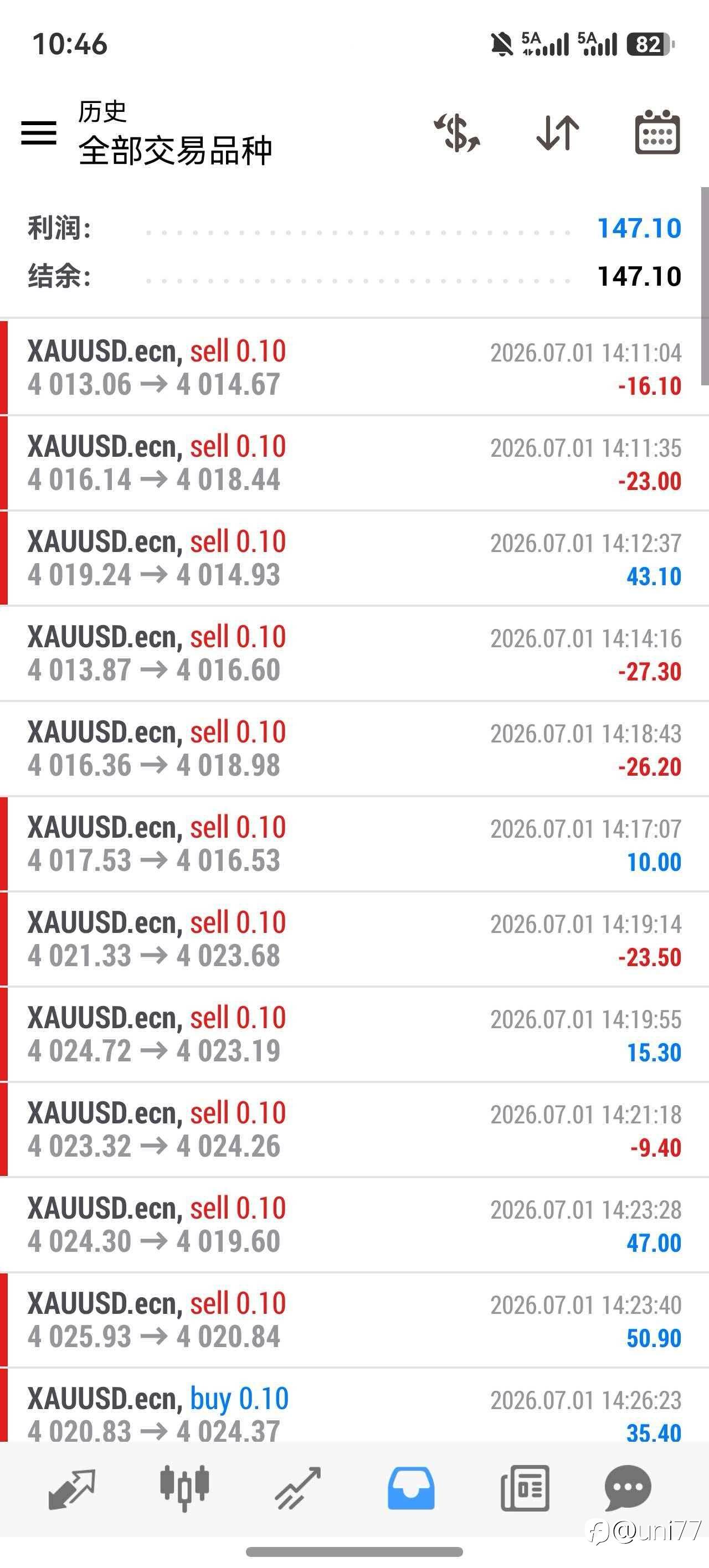Open the trade with -26.20 loss
Screen dimensions: 709x1568
coord(354,749)
